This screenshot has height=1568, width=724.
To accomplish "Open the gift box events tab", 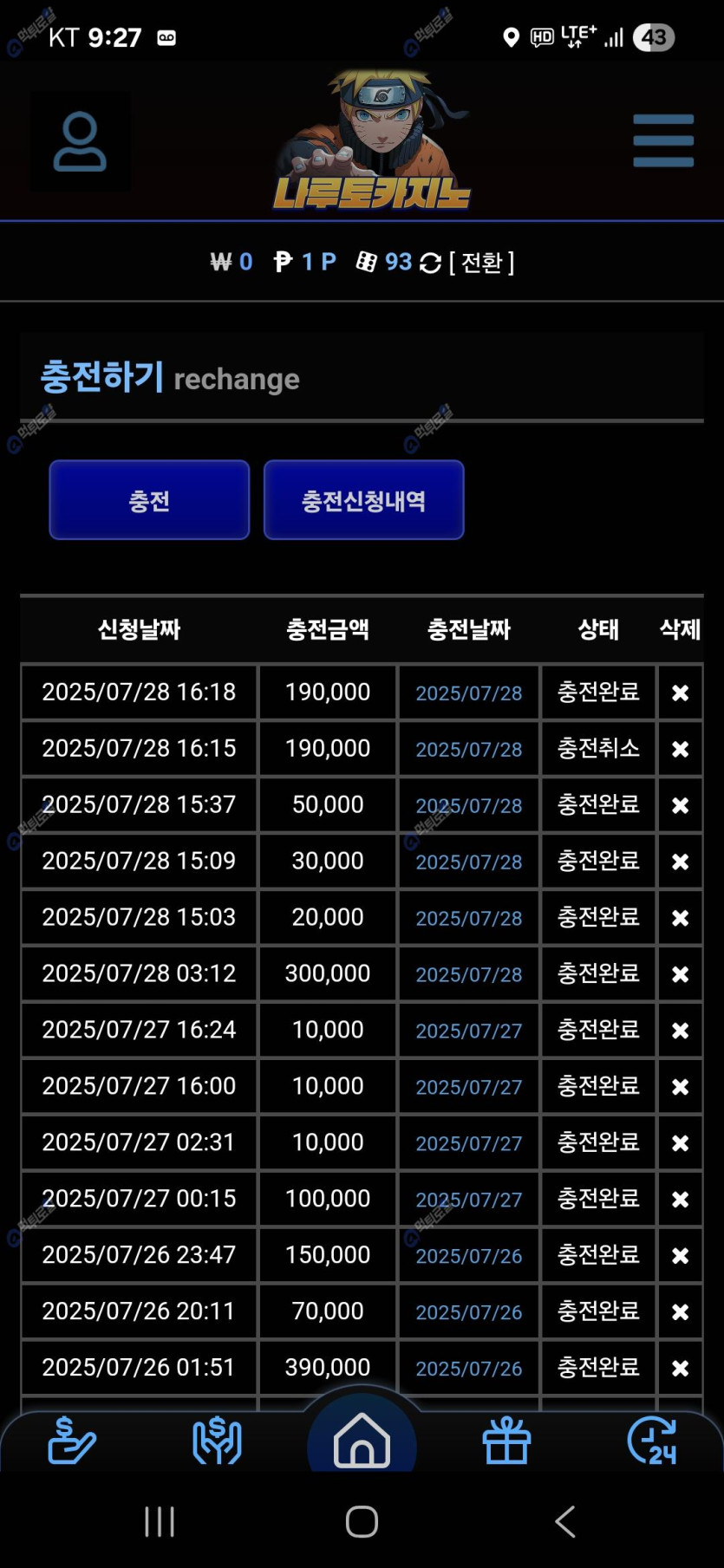I will click(x=506, y=1441).
